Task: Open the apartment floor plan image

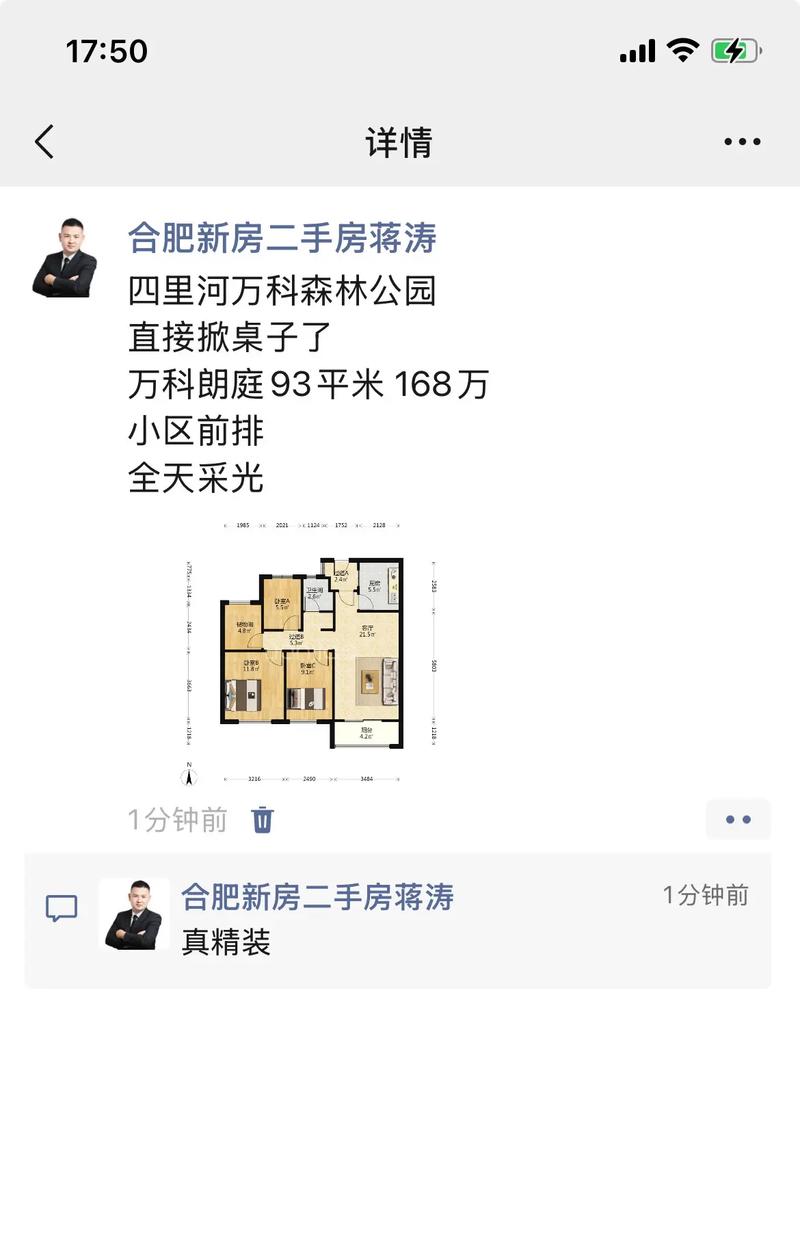Action: point(310,650)
